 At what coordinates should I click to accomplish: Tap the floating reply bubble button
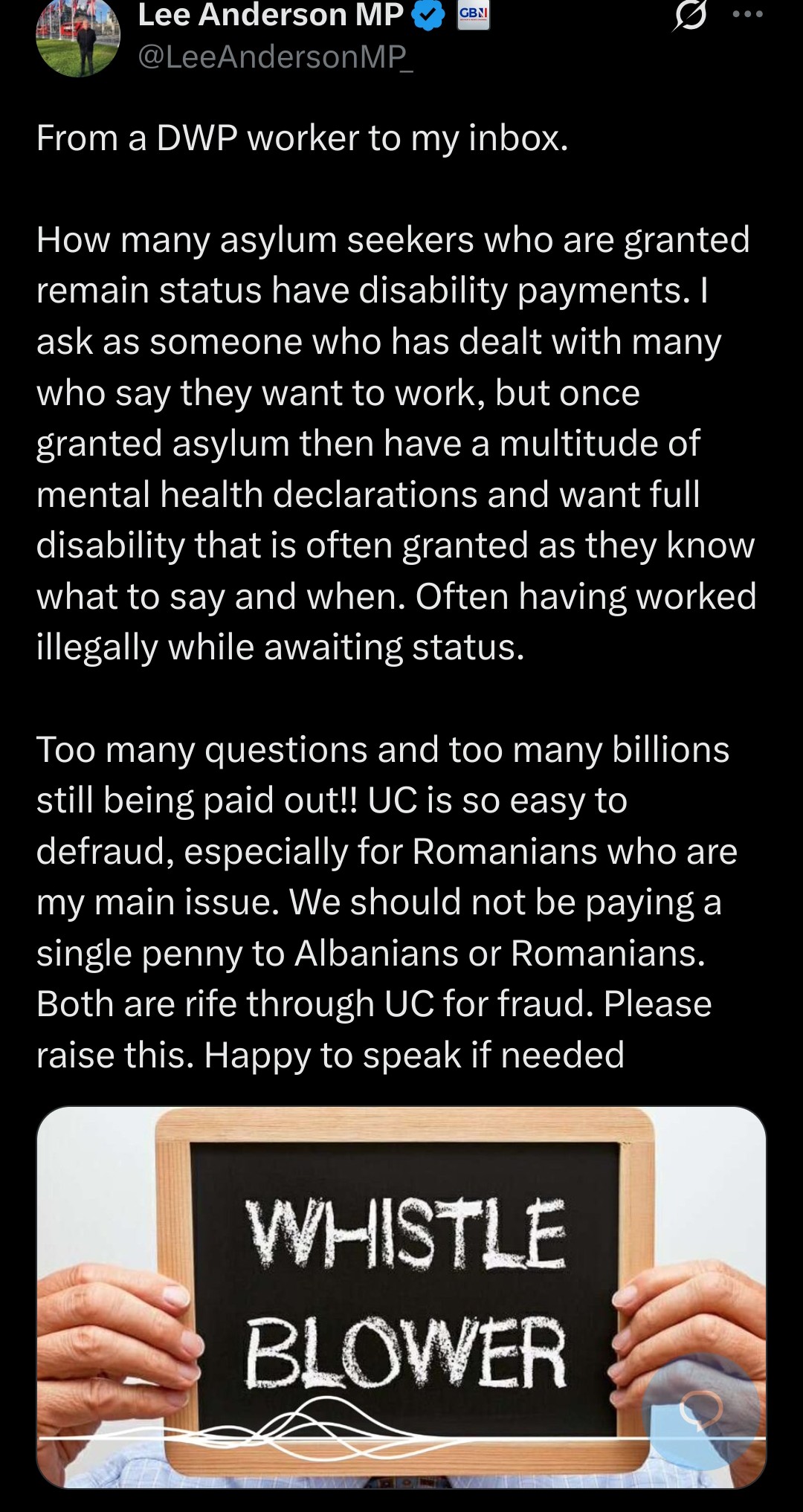pos(702,1410)
